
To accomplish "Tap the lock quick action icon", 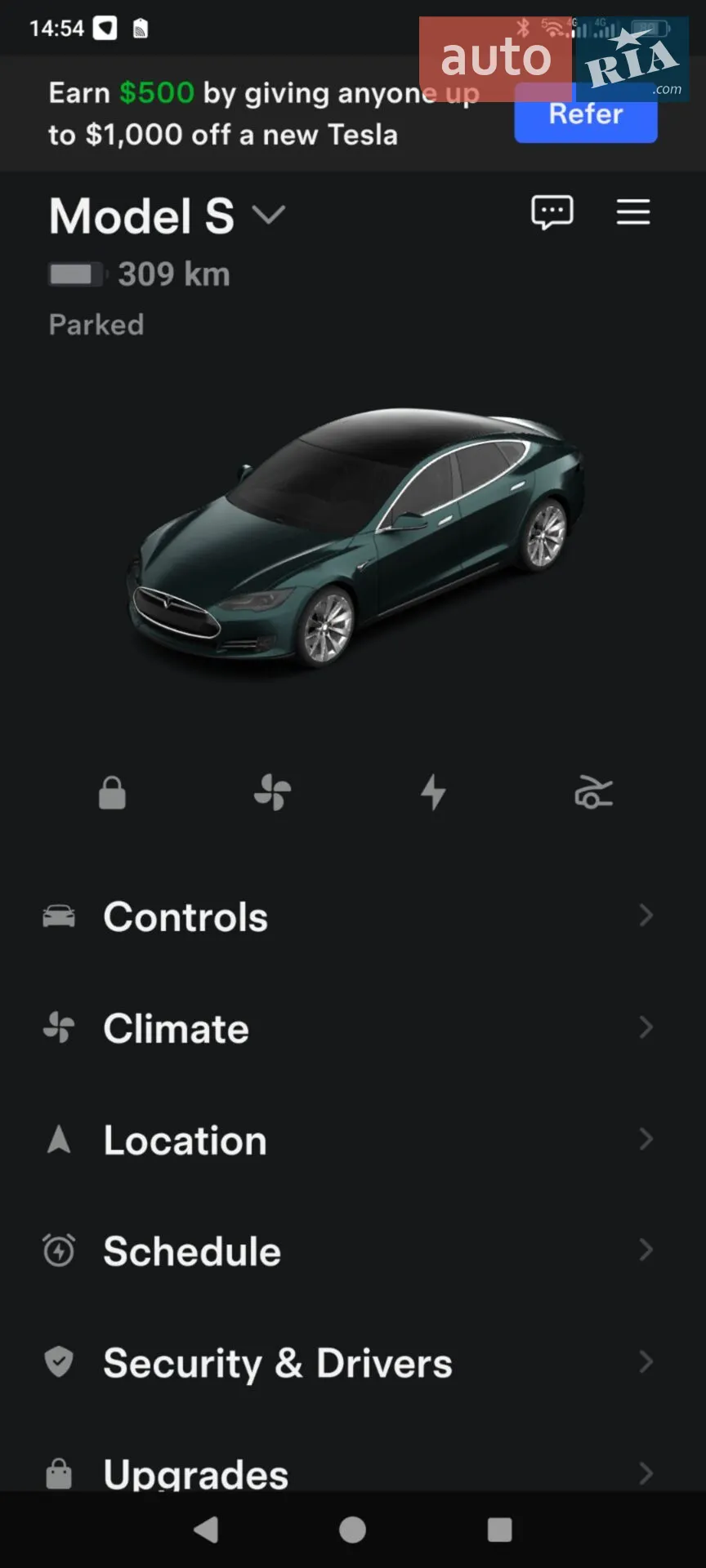I will pyautogui.click(x=112, y=792).
